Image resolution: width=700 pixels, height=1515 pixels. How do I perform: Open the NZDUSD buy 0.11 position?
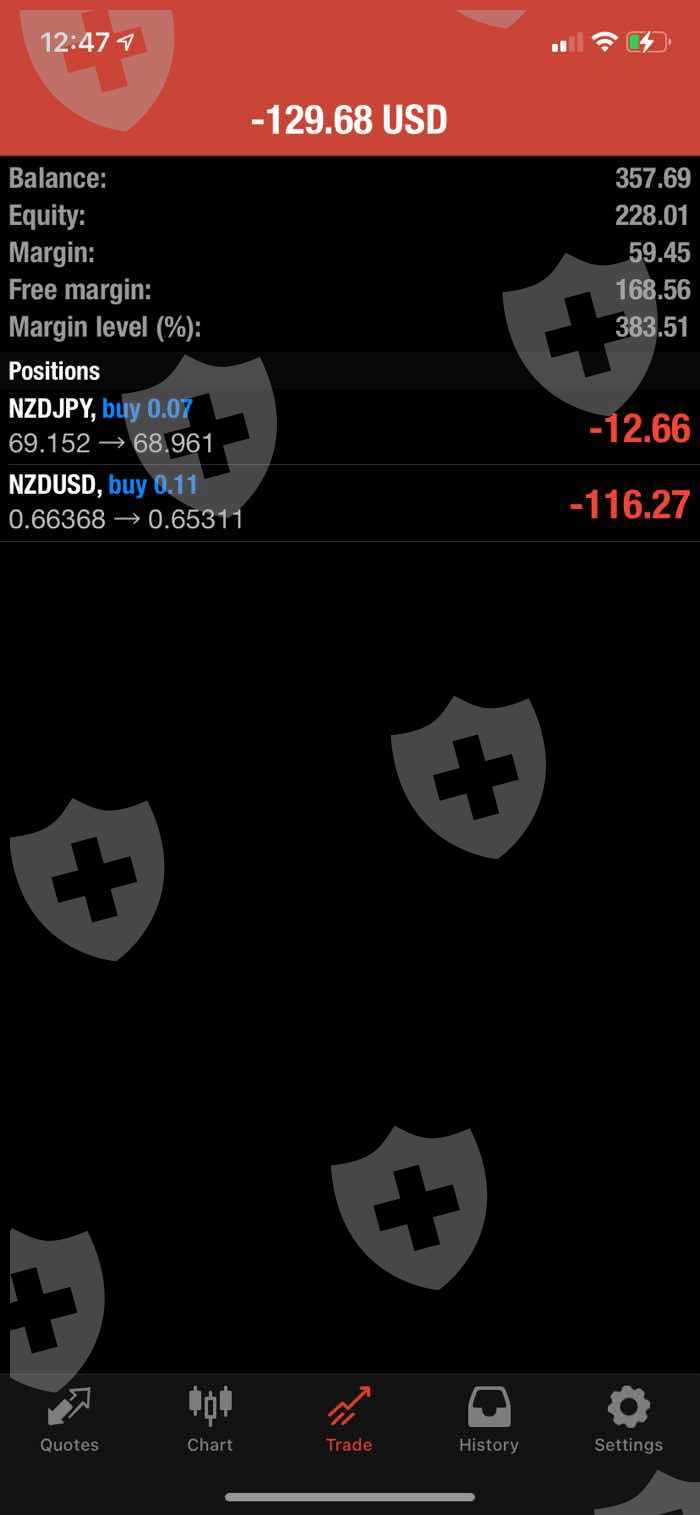click(350, 504)
